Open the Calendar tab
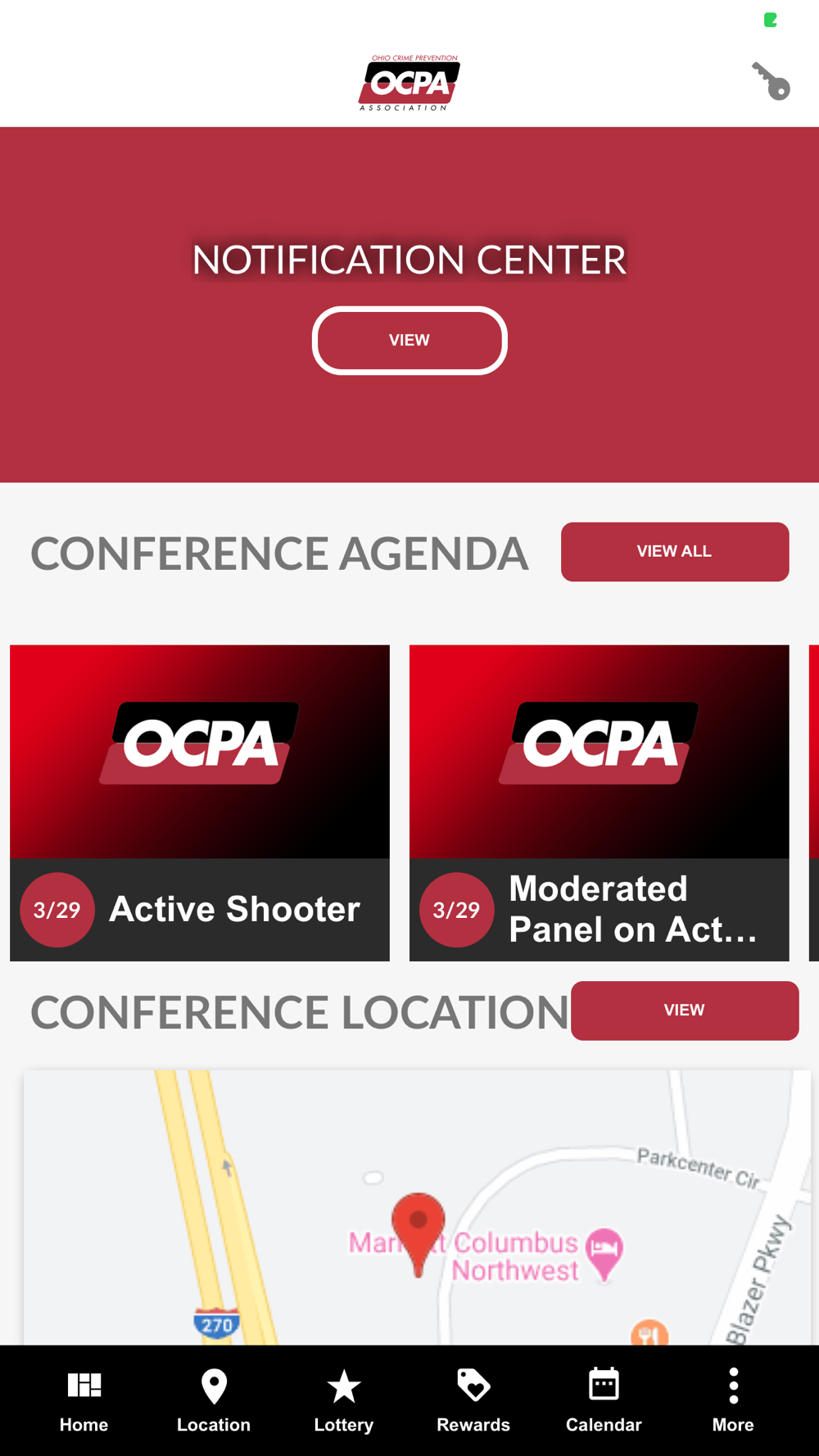Viewport: 819px width, 1456px height. (604, 1401)
